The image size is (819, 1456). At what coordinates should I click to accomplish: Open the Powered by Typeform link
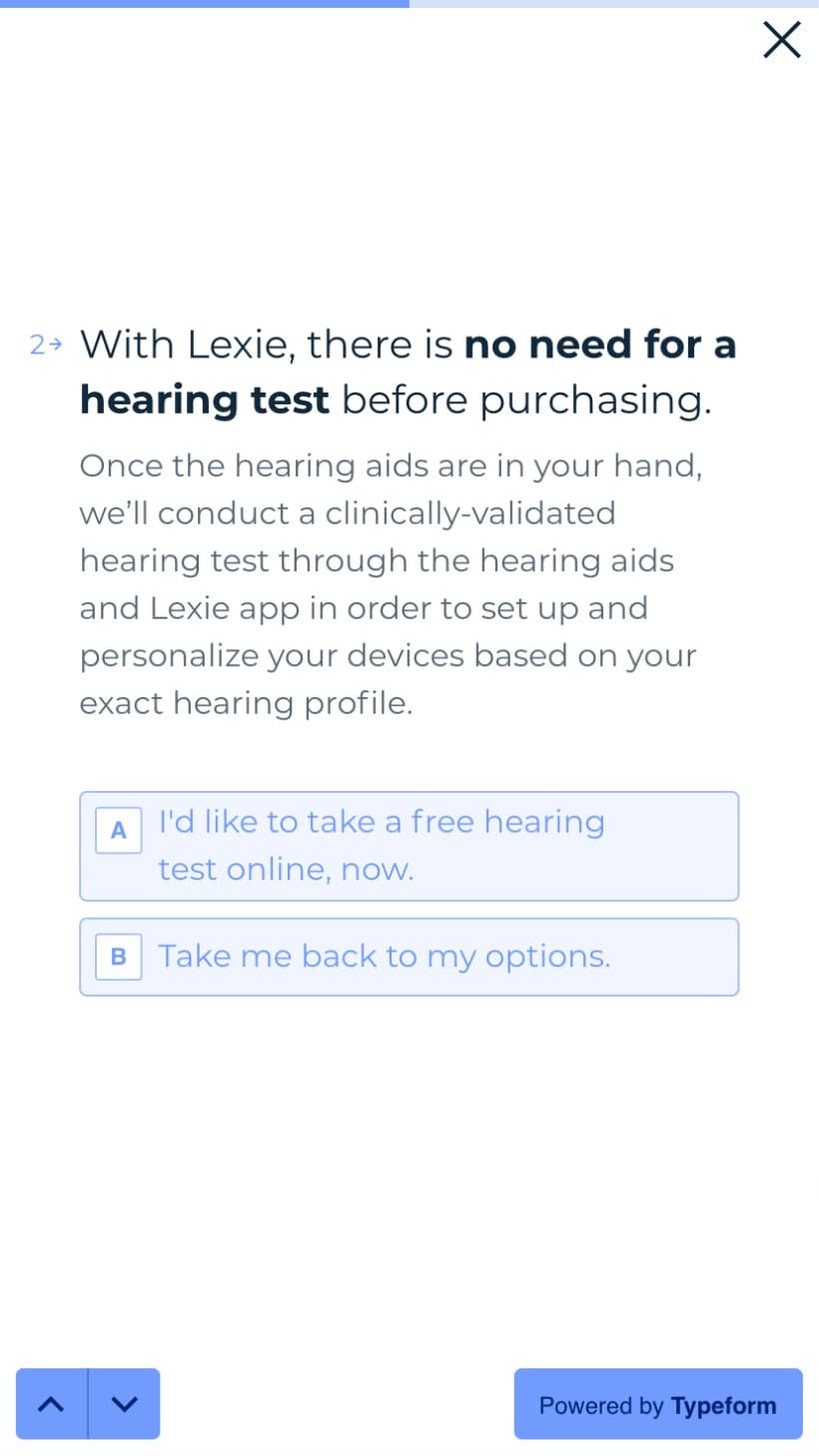pyautogui.click(x=658, y=1404)
